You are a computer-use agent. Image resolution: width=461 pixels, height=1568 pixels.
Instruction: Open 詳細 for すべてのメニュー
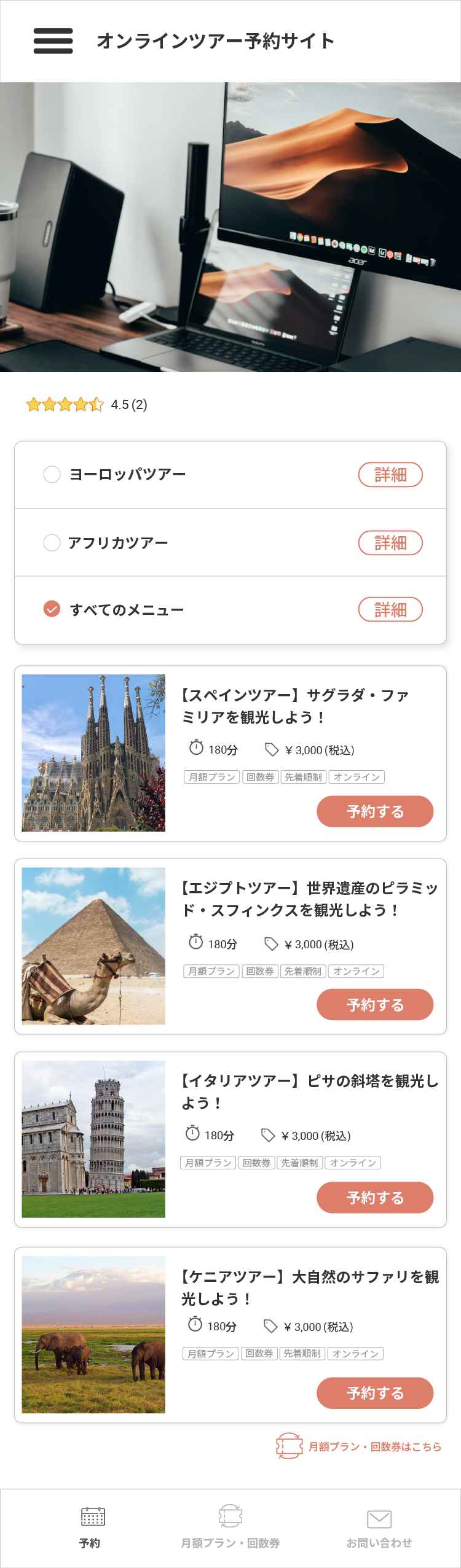pos(390,610)
